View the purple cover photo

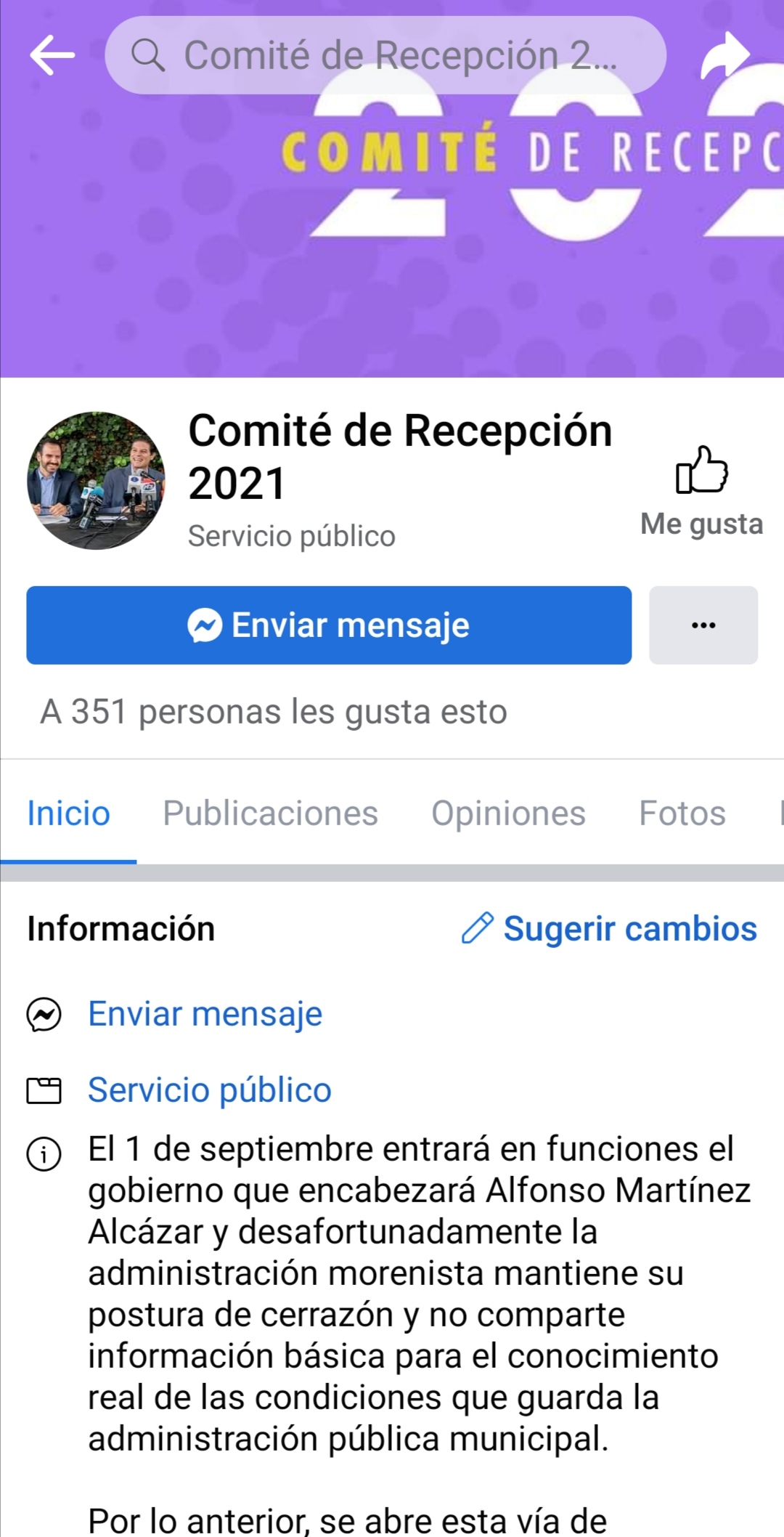pos(392,261)
